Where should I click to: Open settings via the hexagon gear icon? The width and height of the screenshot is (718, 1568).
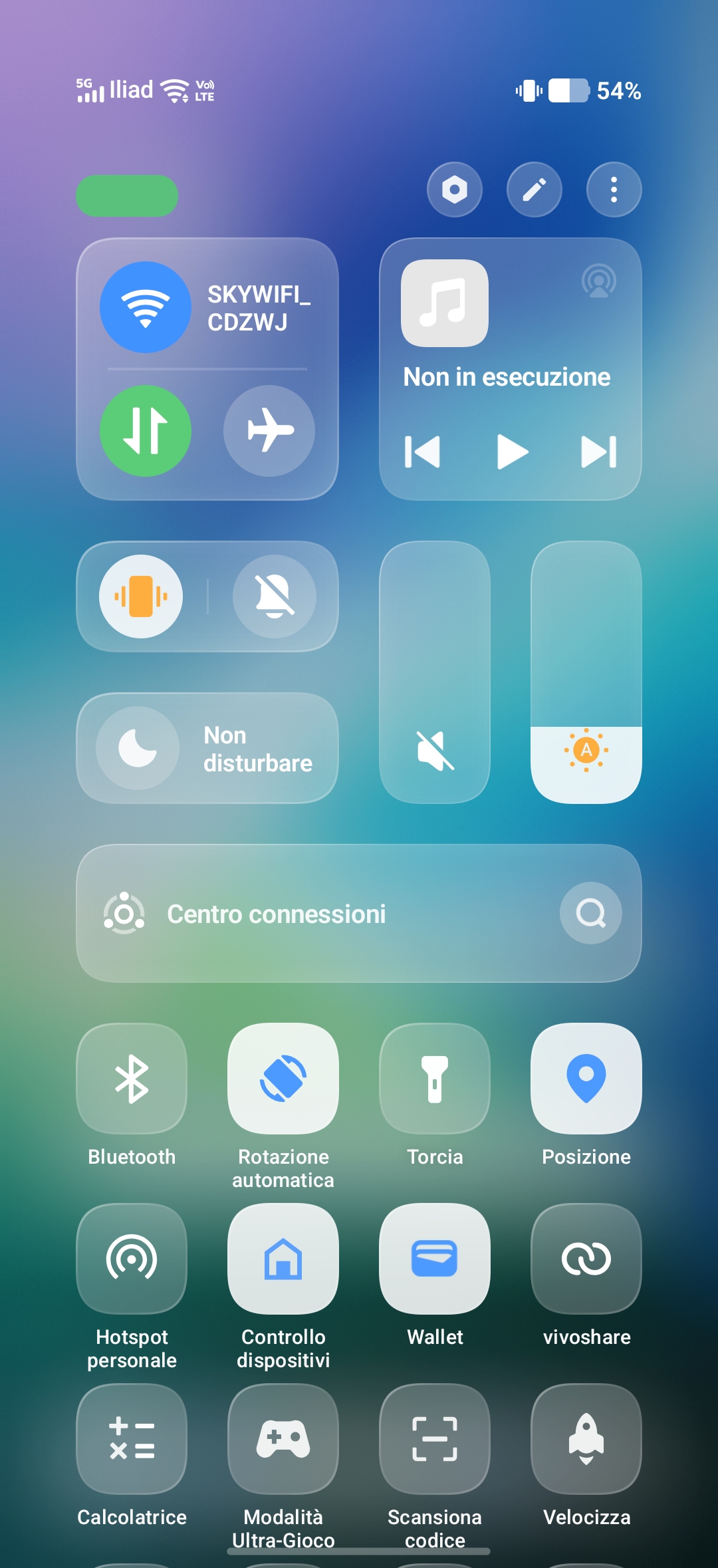(455, 190)
